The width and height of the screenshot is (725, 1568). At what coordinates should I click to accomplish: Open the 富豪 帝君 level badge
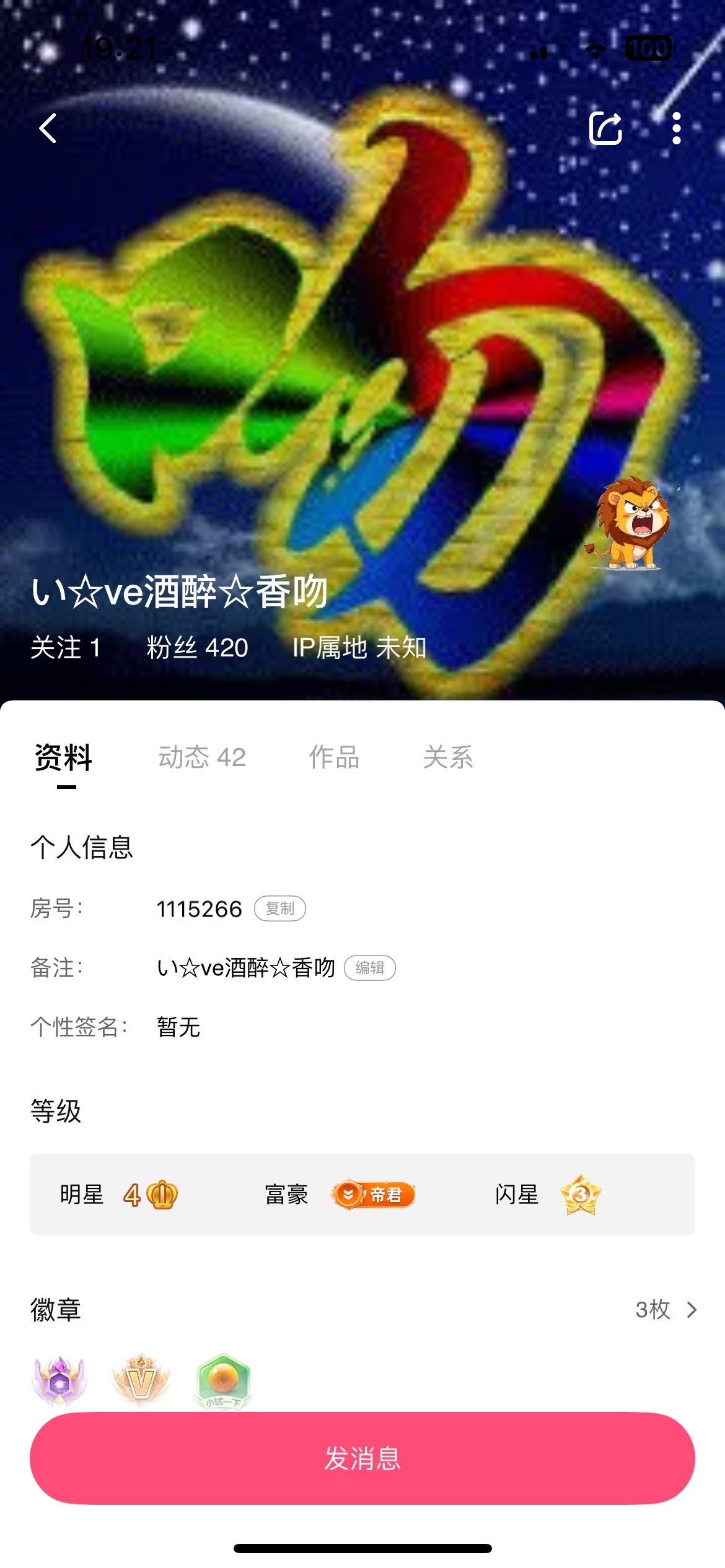tap(373, 1194)
